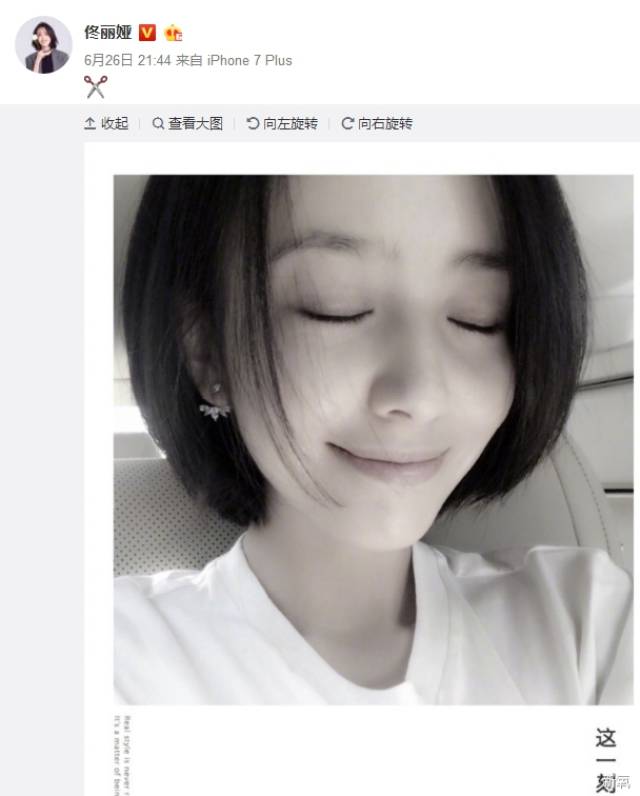The image size is (640, 796).
Task: Collapse the image with 收起
Action: click(107, 123)
